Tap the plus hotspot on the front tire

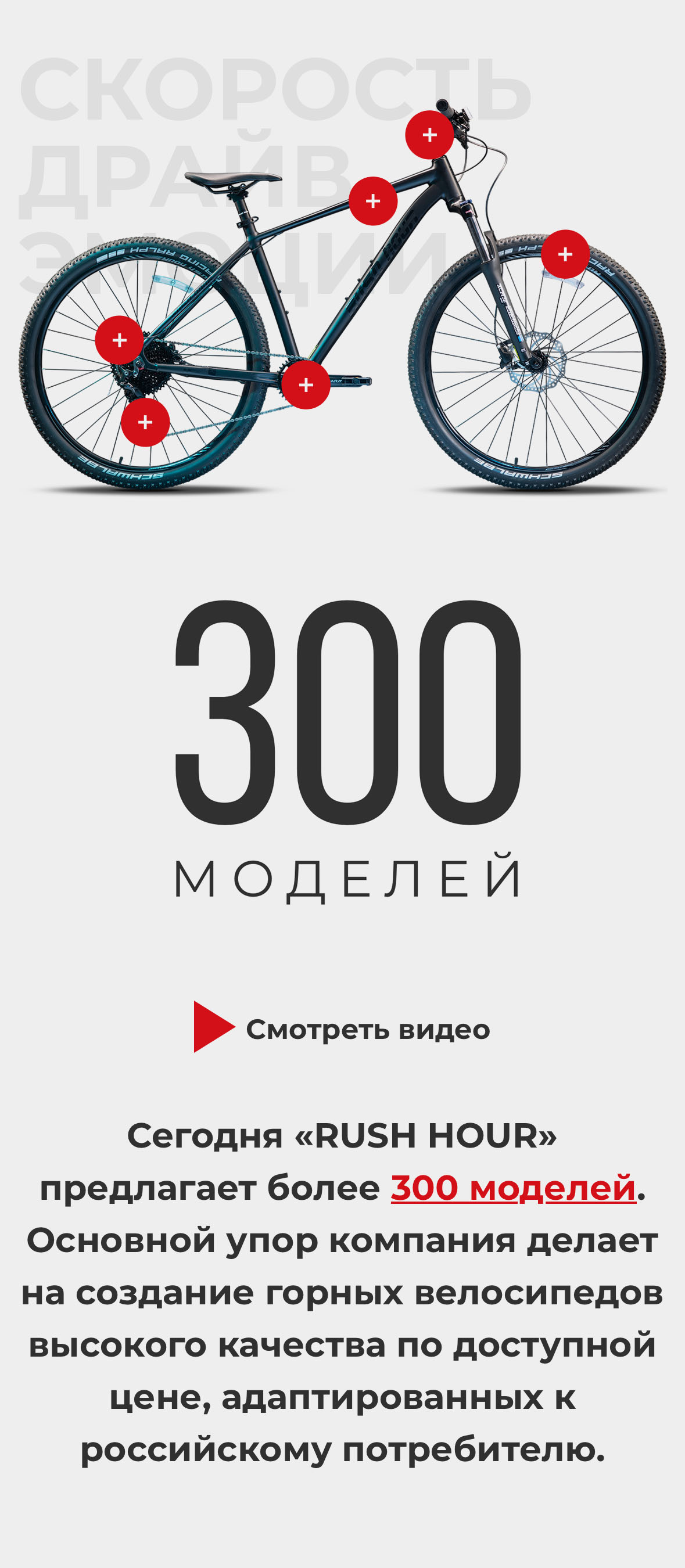[x=565, y=254]
